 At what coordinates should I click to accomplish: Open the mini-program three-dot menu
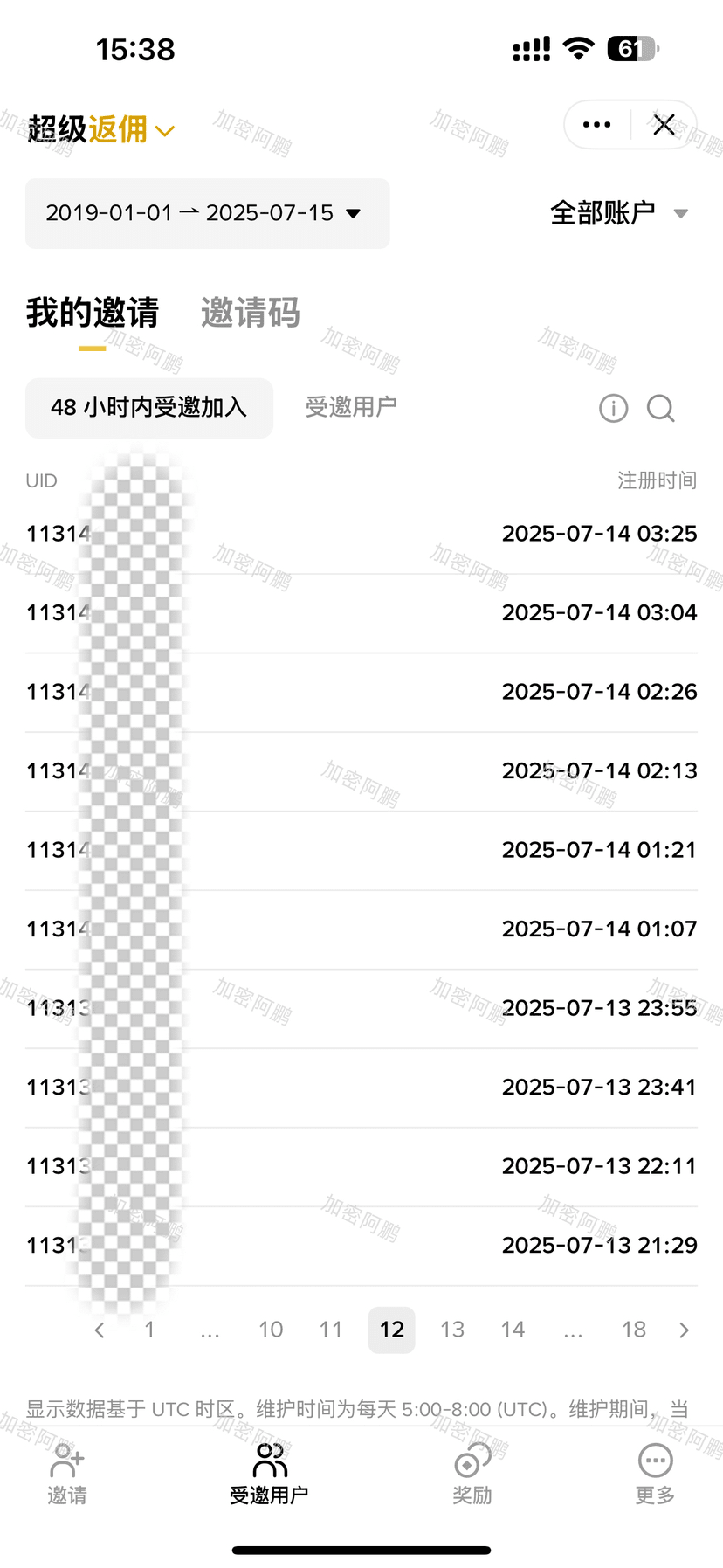(596, 125)
